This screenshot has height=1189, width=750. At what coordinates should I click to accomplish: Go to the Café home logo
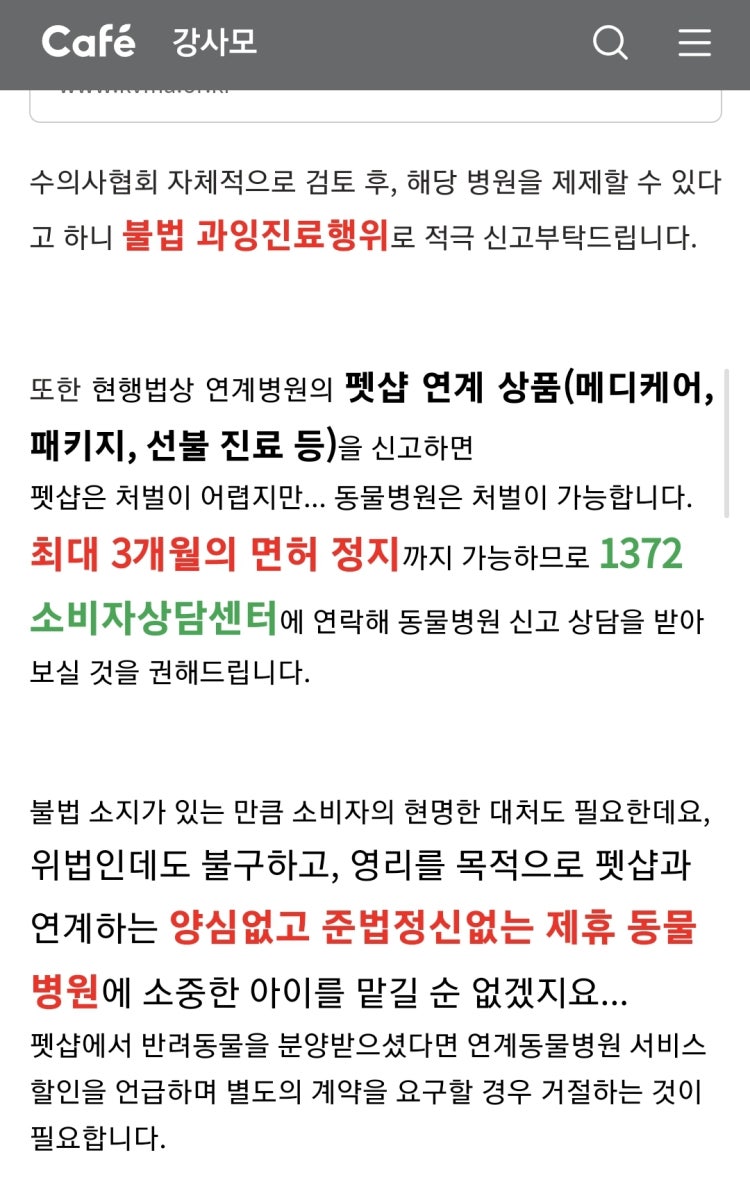click(88, 42)
